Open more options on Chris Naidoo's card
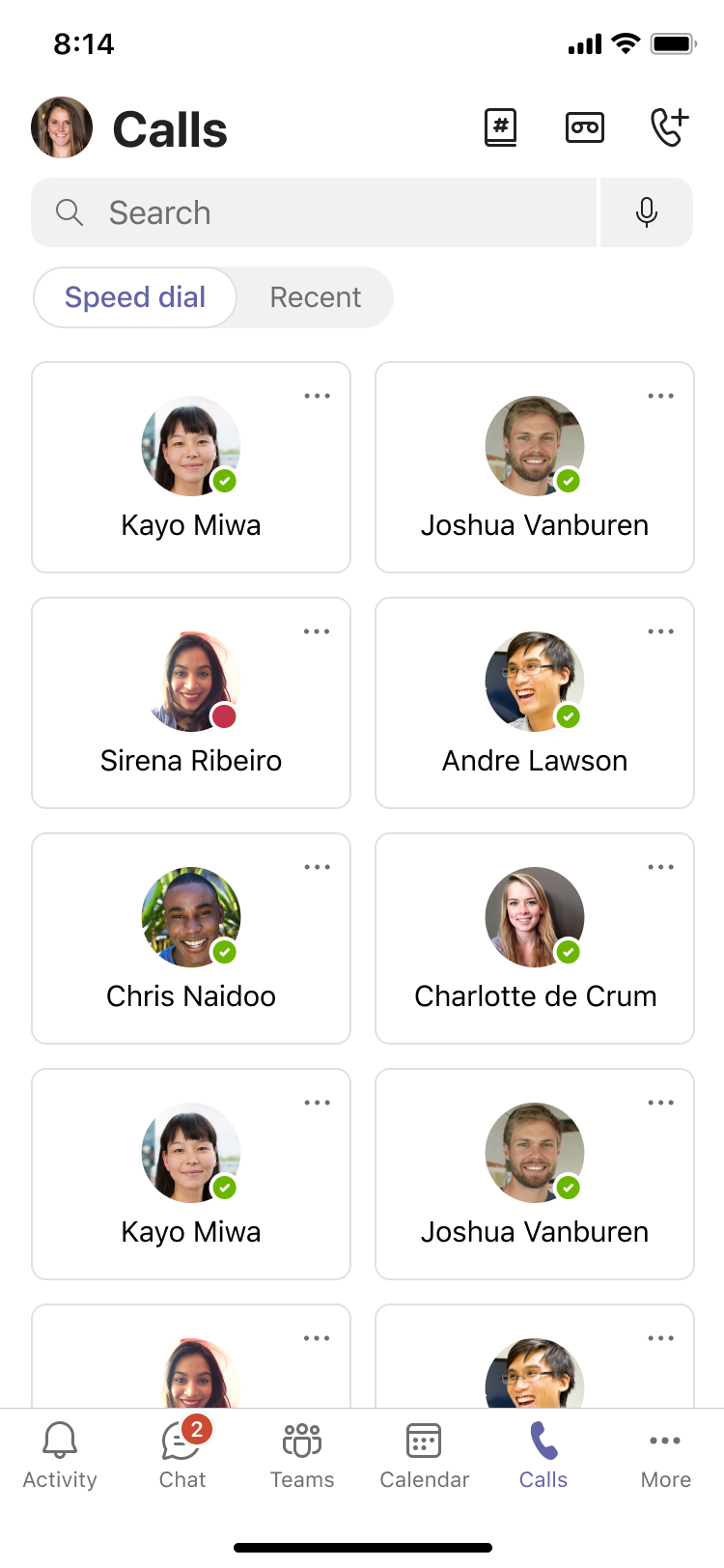Viewport: 724px width, 1568px height. point(317,867)
